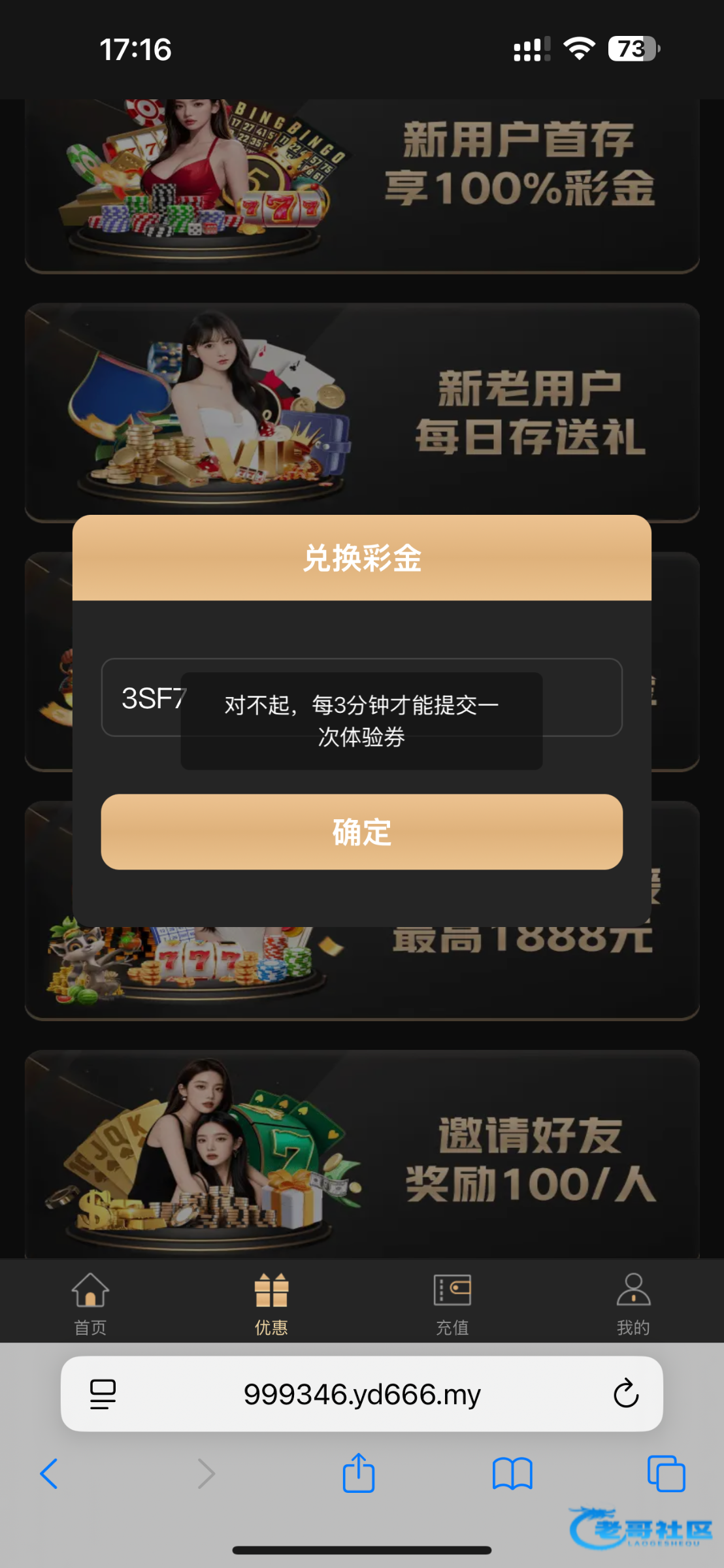Share this page from Safari toolbar

(359, 1474)
